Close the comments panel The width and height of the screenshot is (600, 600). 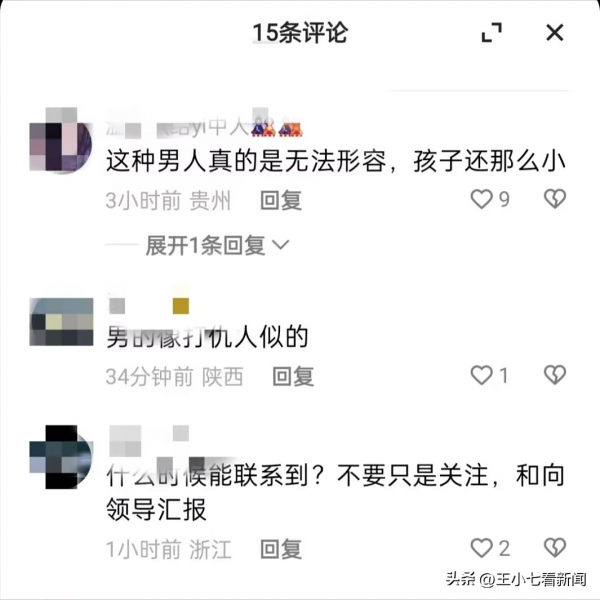555,33
